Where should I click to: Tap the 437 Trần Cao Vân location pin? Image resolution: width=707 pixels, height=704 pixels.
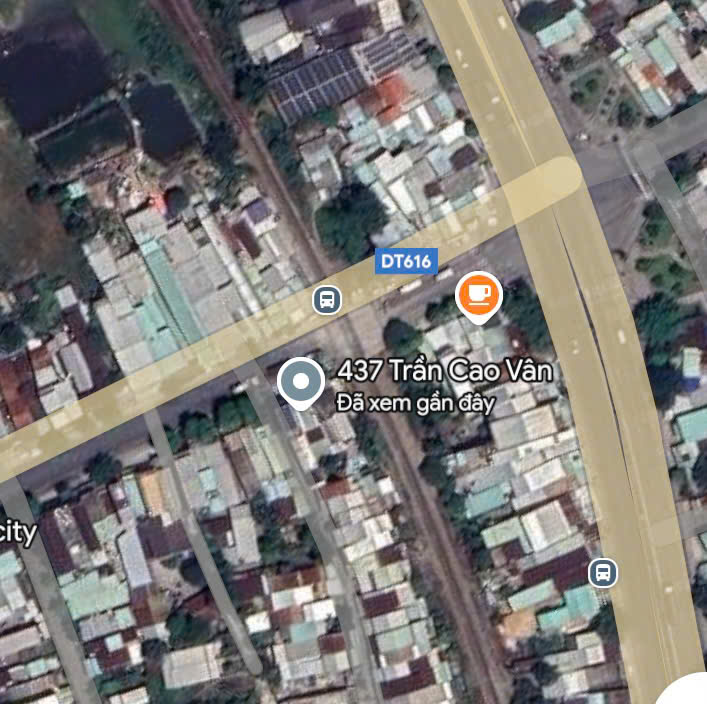300,382
